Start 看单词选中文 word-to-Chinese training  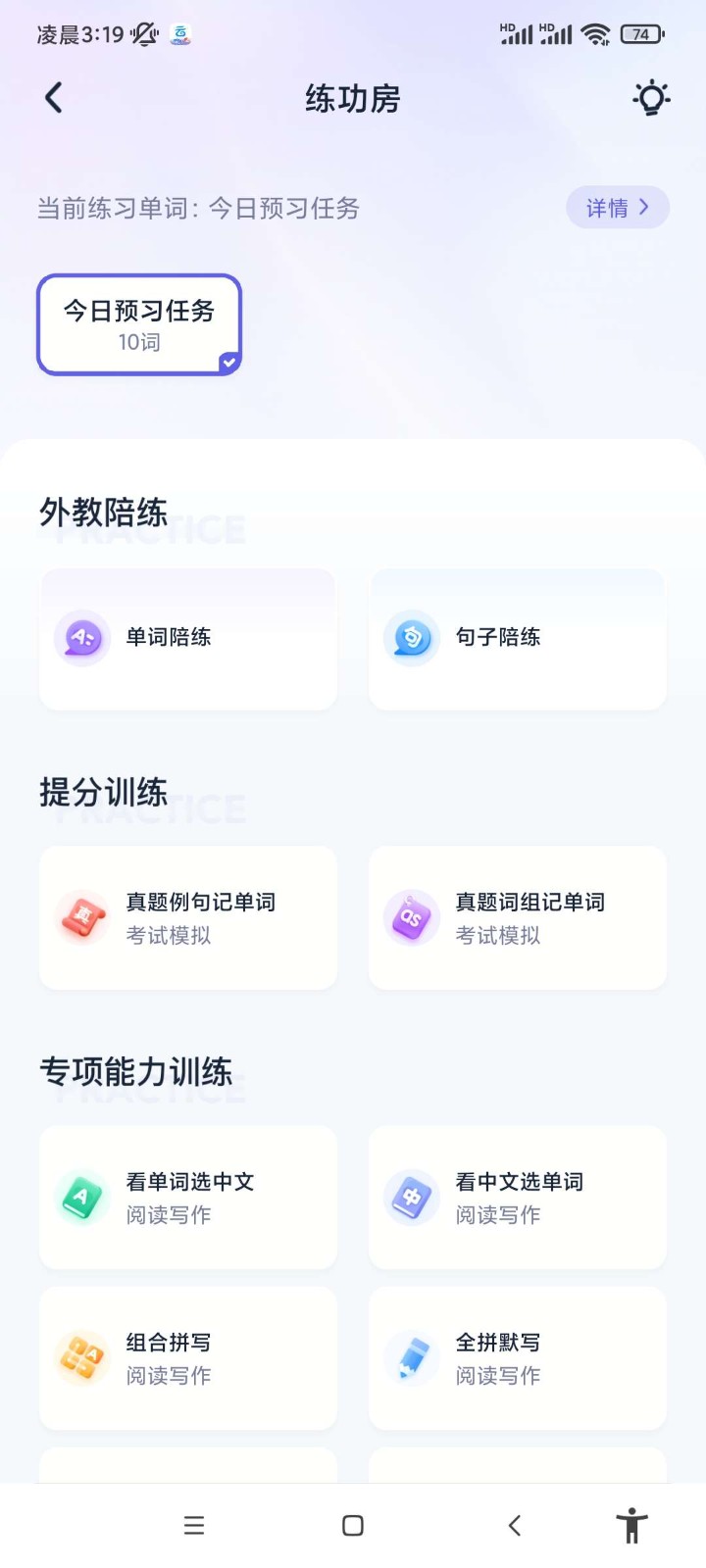186,1197
